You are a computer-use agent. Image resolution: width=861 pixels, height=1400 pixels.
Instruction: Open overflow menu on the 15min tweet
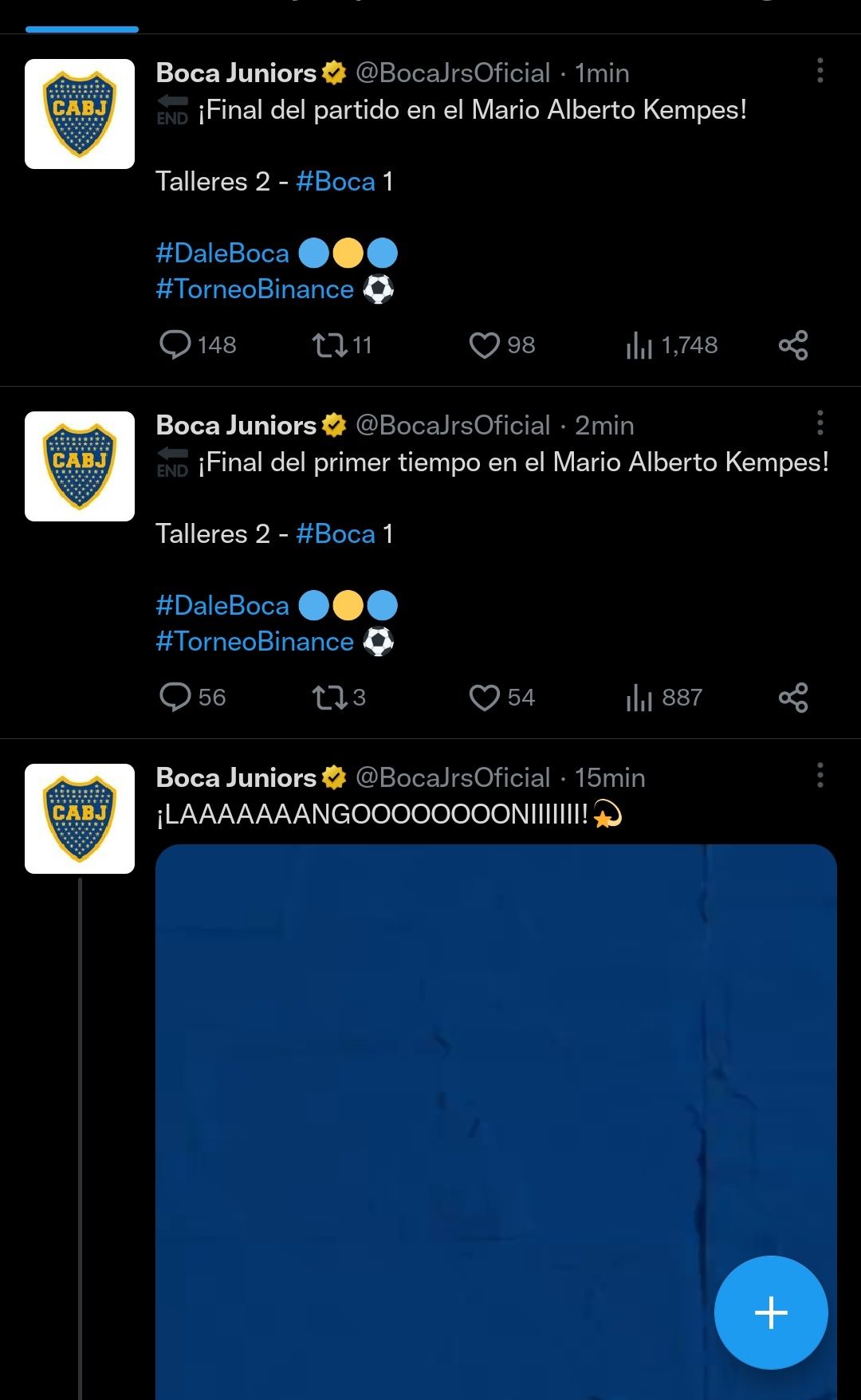[x=820, y=776]
